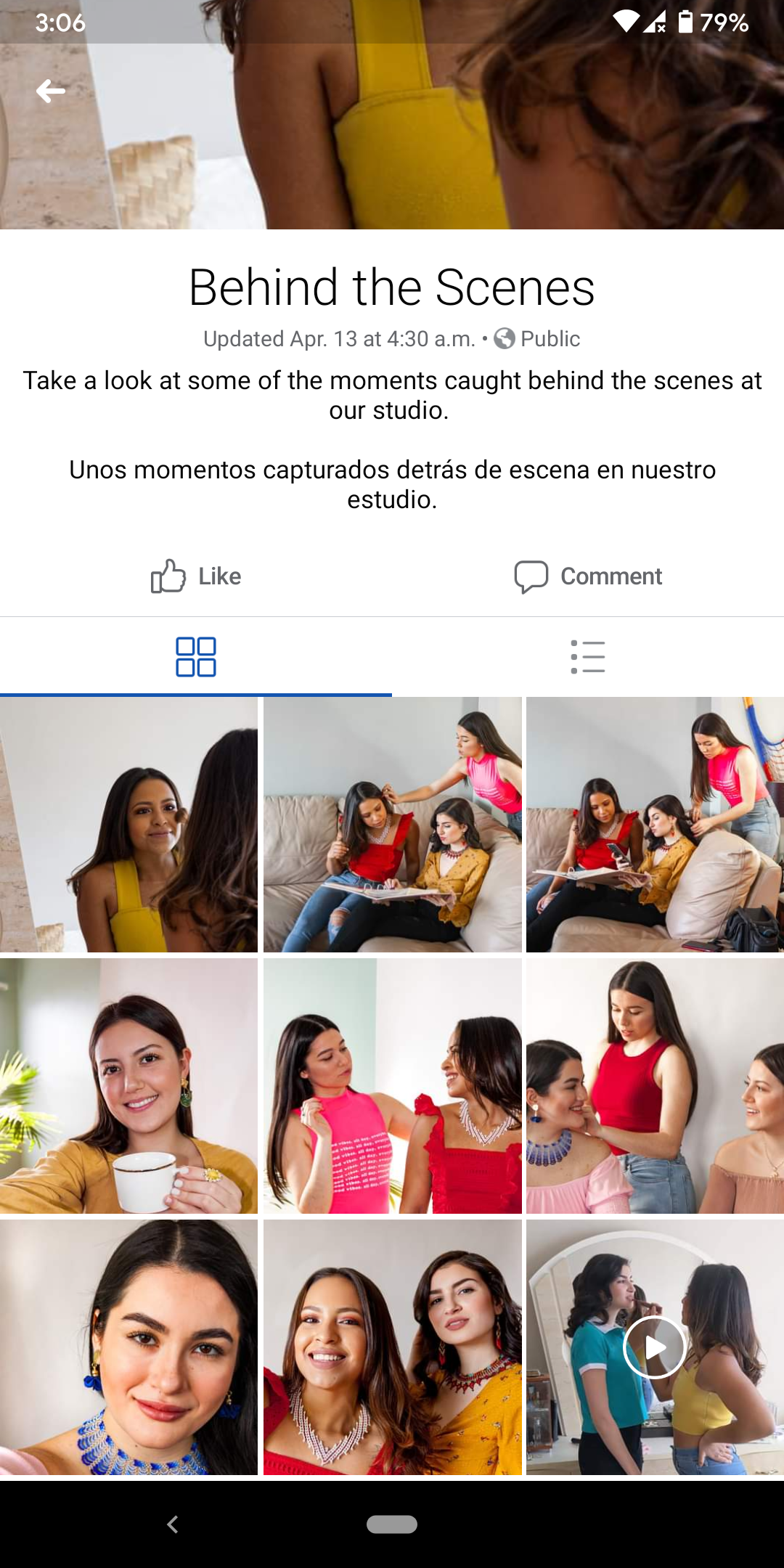This screenshot has width=784, height=1568.
Task: Switch to the grid view tab
Action: point(196,657)
